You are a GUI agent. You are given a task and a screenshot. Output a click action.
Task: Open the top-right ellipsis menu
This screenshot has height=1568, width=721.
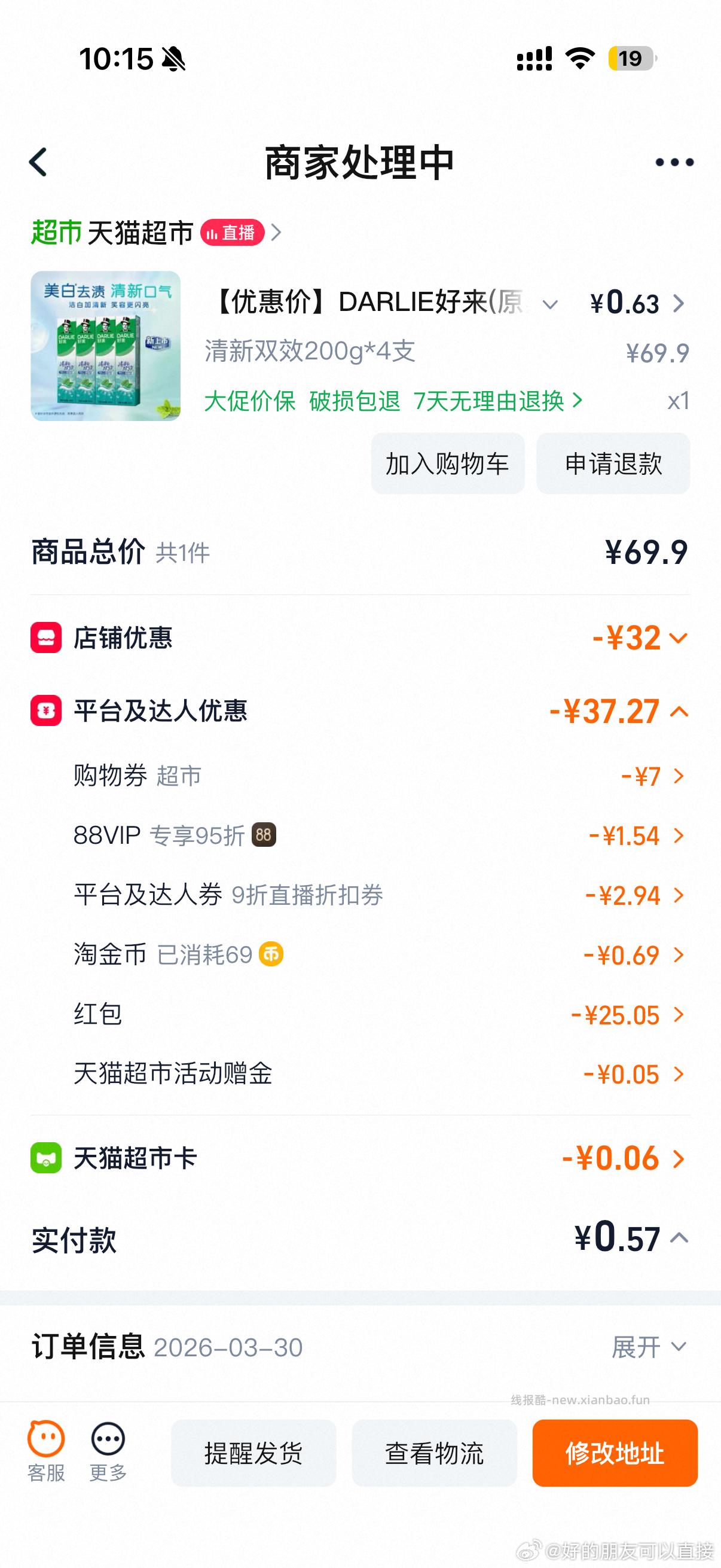(x=673, y=161)
